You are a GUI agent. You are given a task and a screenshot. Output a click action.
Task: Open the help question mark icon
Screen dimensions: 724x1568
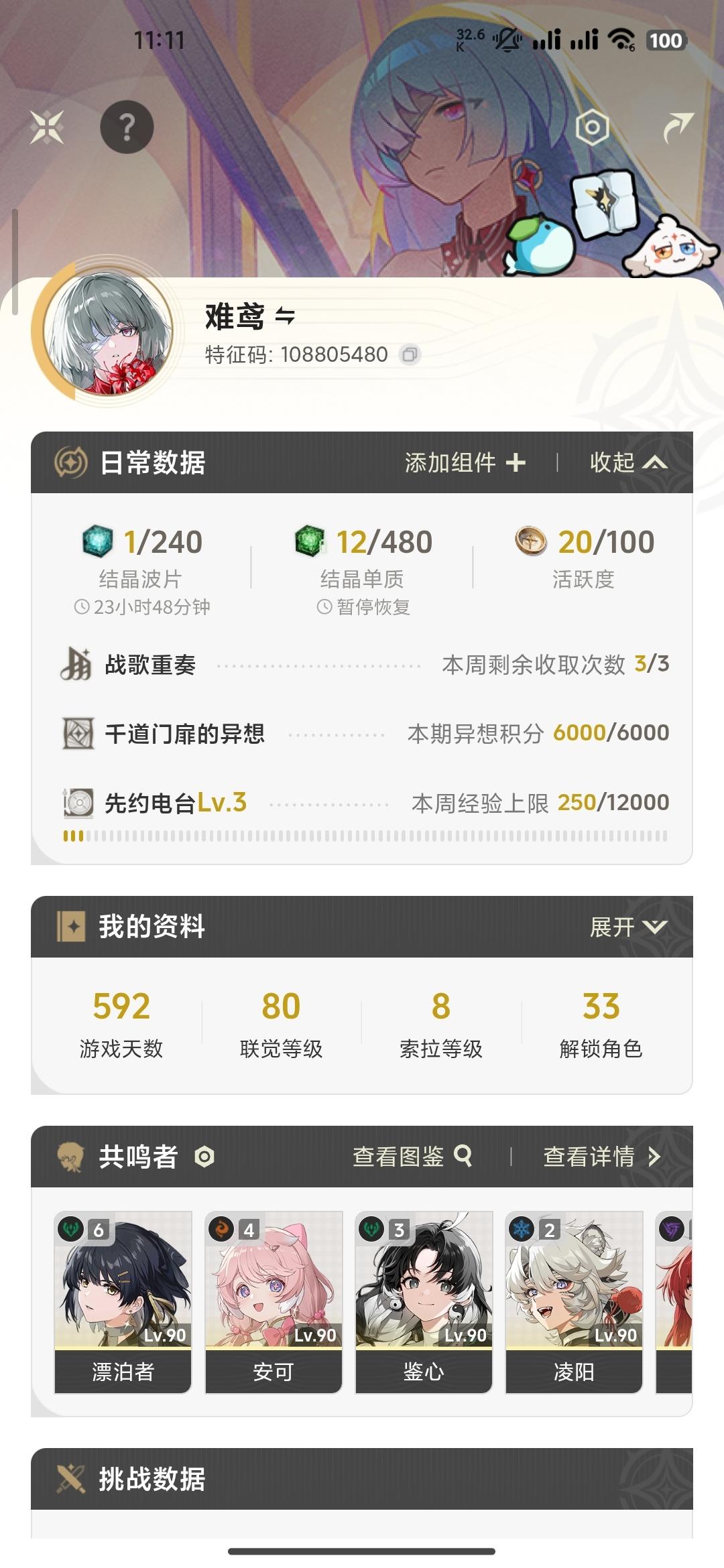coord(127,127)
